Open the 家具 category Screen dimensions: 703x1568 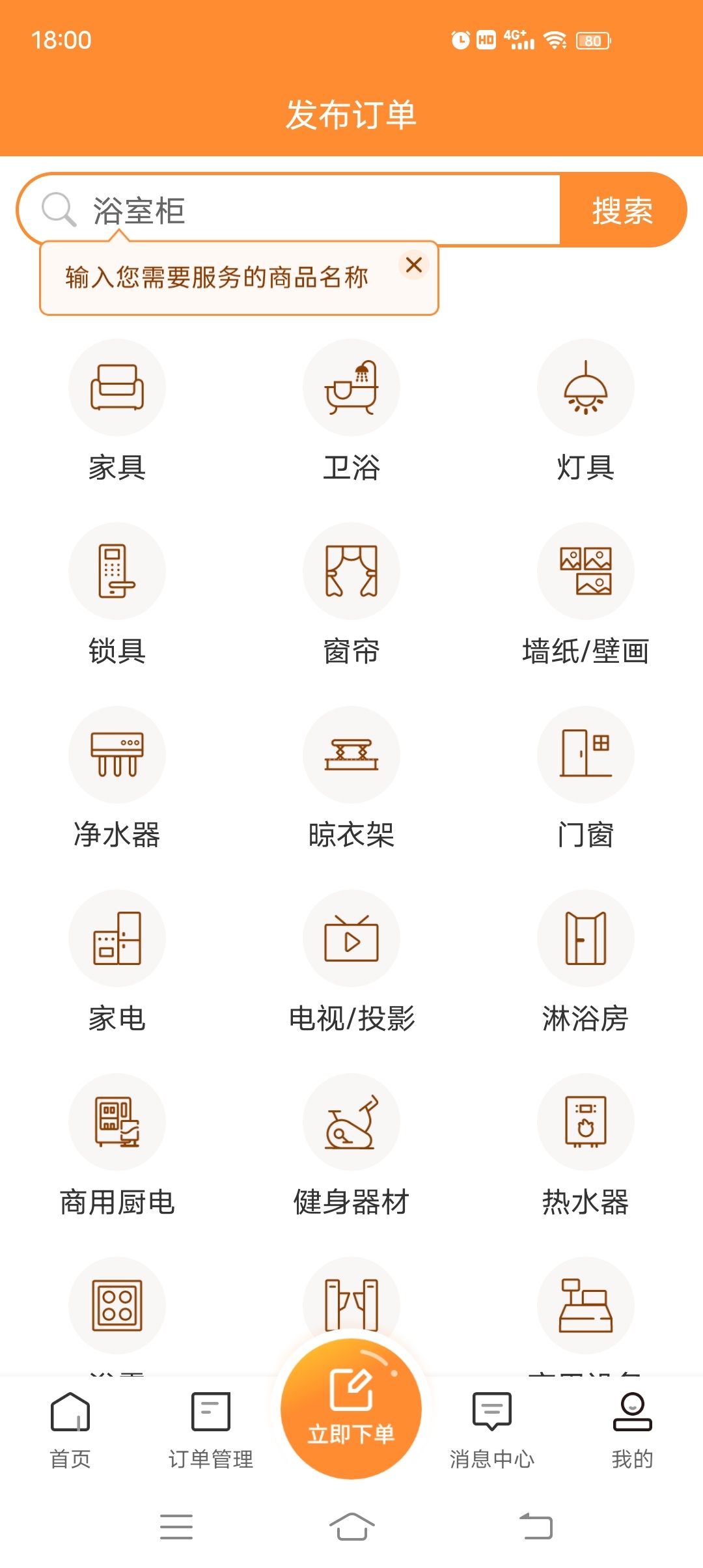117,410
